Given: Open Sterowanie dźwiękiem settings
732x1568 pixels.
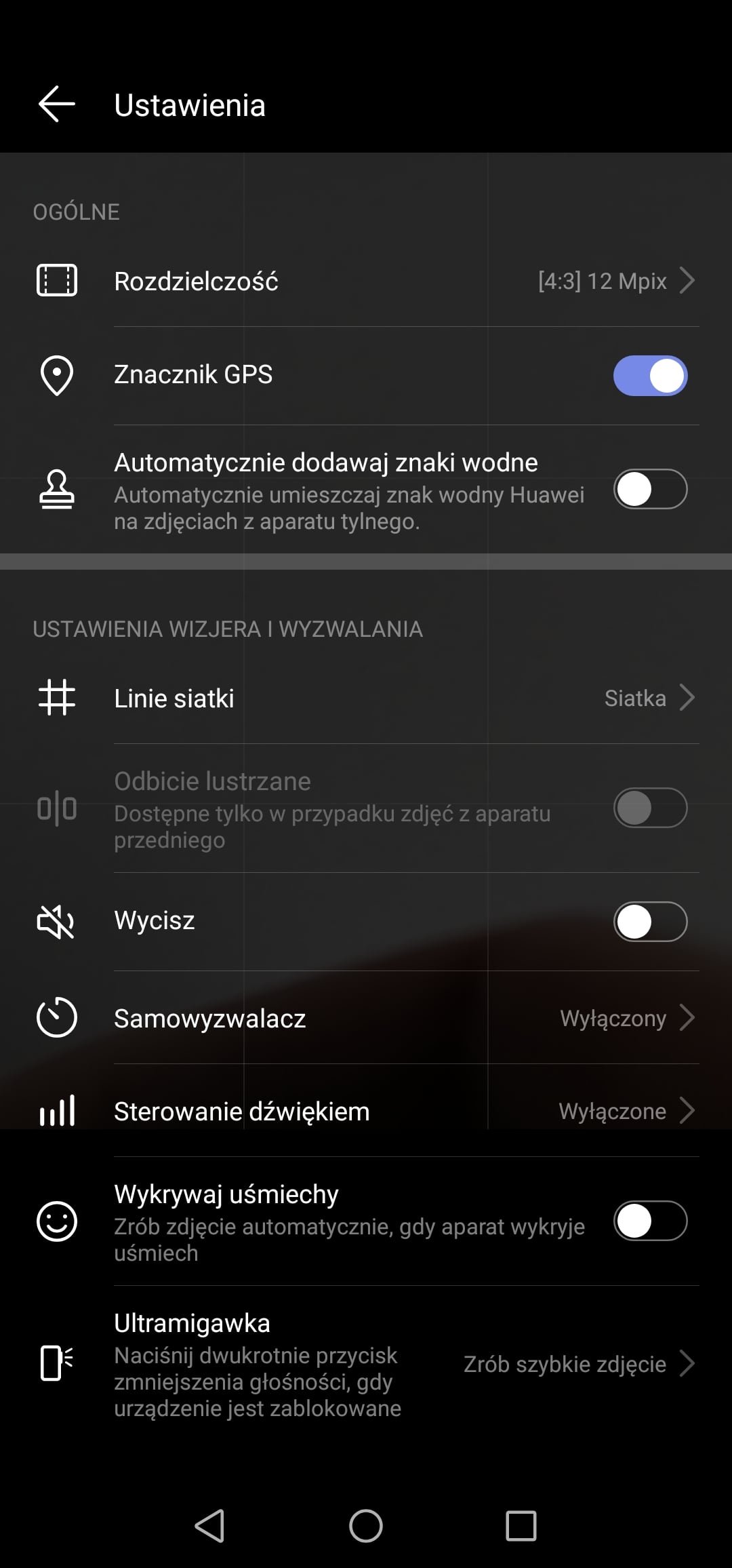Looking at the screenshot, I should [x=366, y=1111].
